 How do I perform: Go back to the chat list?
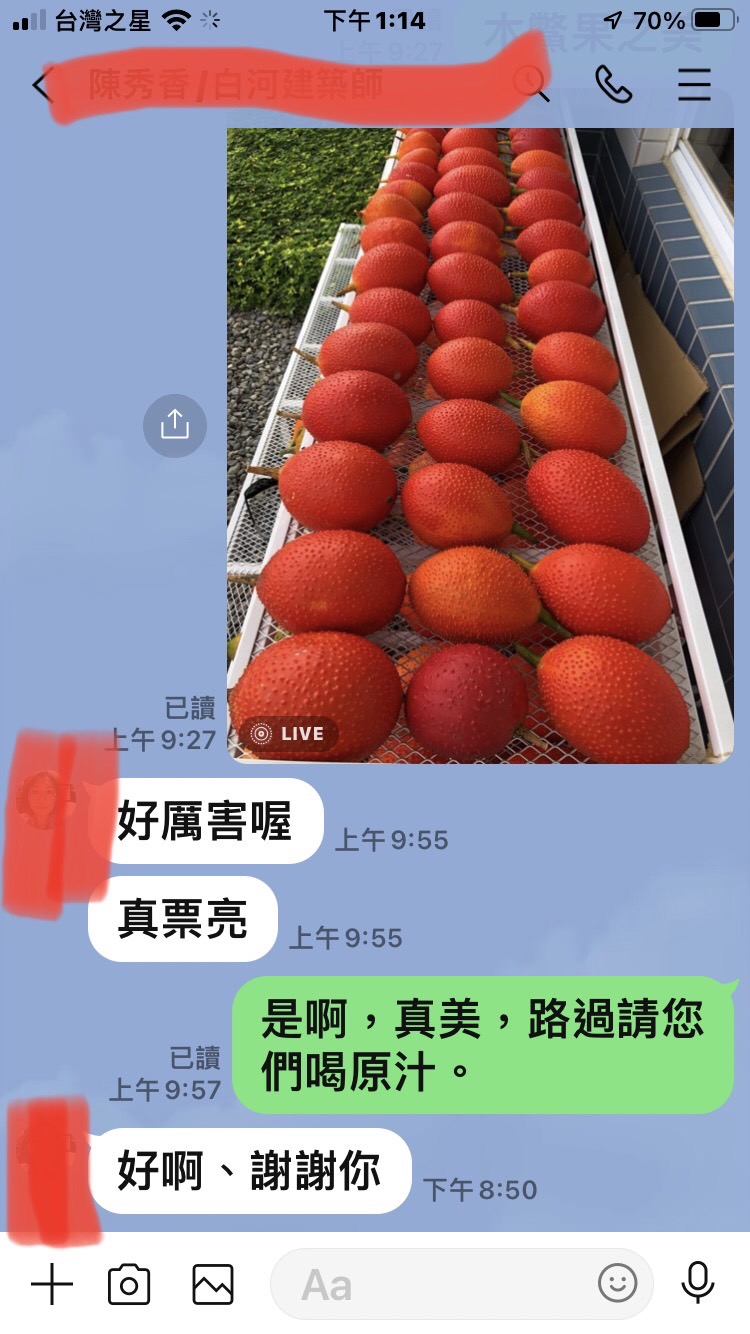(40, 84)
